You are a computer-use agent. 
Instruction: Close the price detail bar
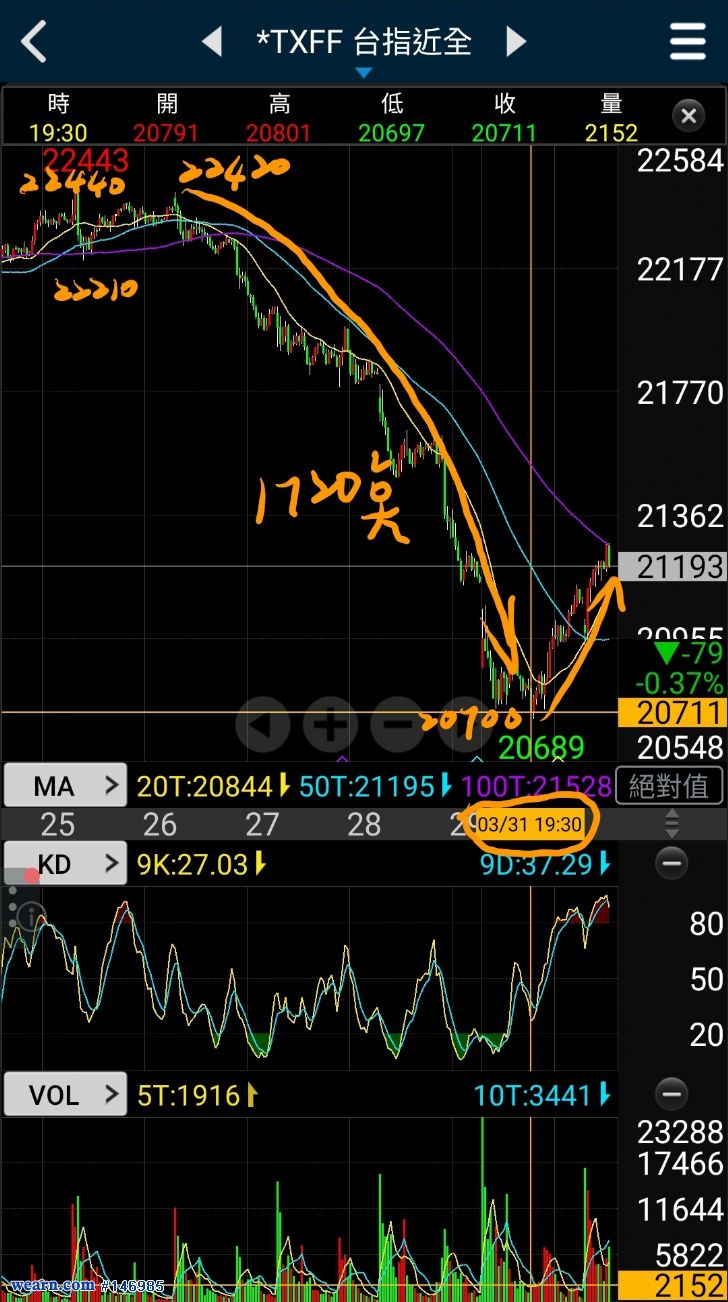click(x=688, y=116)
